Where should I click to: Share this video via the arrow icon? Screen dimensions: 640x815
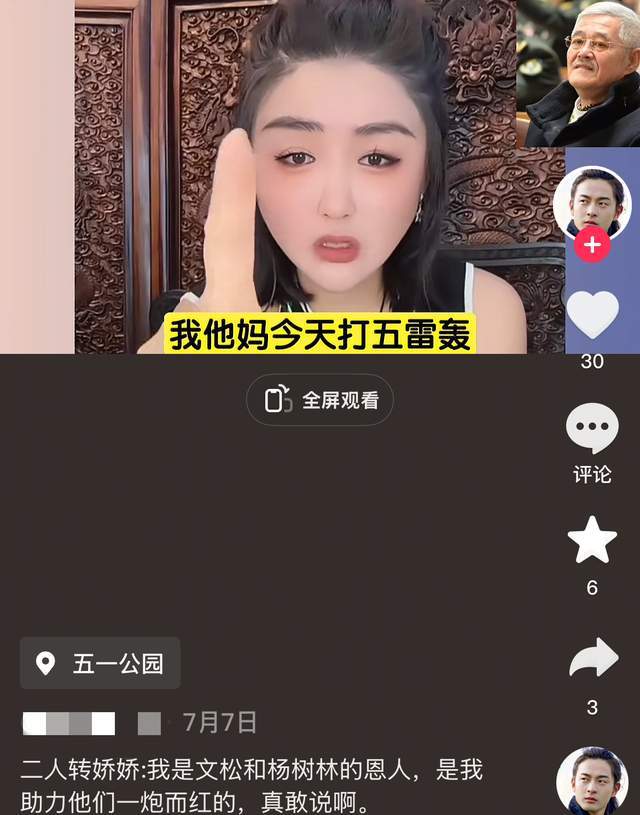(x=592, y=659)
